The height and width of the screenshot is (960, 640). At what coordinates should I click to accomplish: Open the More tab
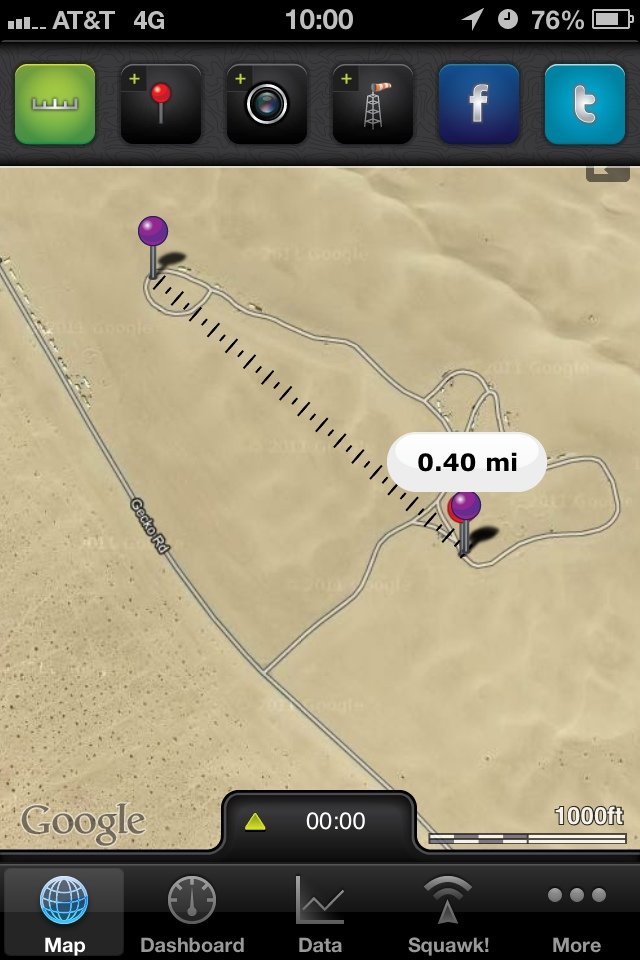[x=576, y=913]
